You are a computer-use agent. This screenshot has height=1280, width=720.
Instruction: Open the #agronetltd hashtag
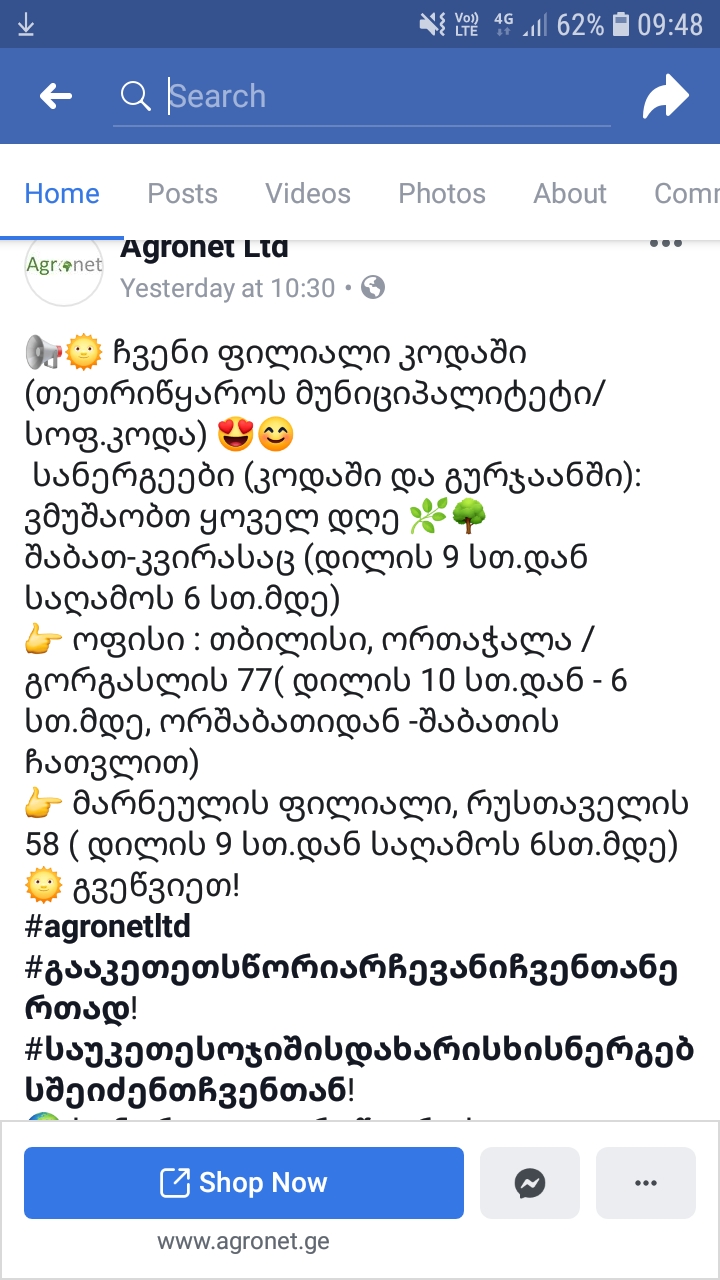[x=108, y=926]
